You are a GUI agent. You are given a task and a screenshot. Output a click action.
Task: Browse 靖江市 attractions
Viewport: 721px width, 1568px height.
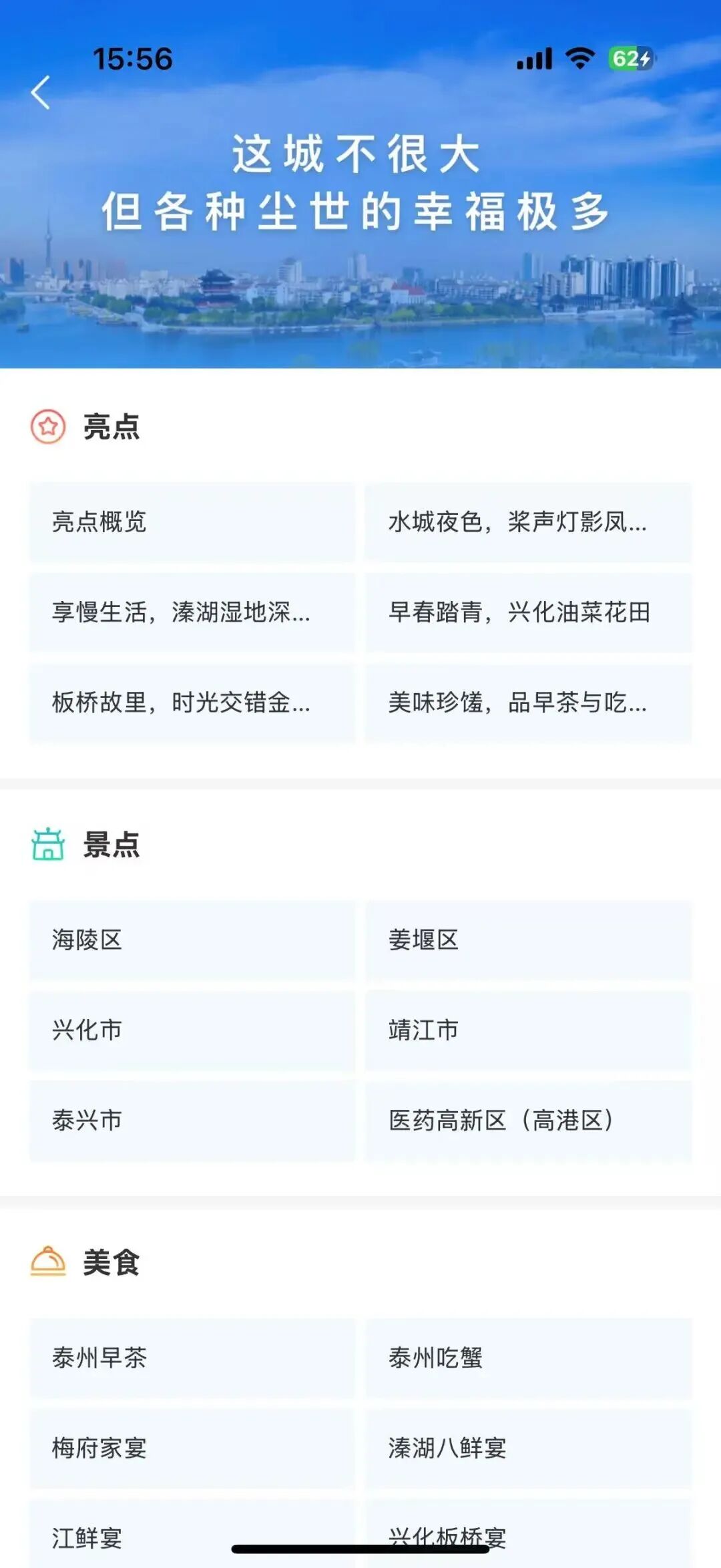pyautogui.click(x=528, y=1030)
